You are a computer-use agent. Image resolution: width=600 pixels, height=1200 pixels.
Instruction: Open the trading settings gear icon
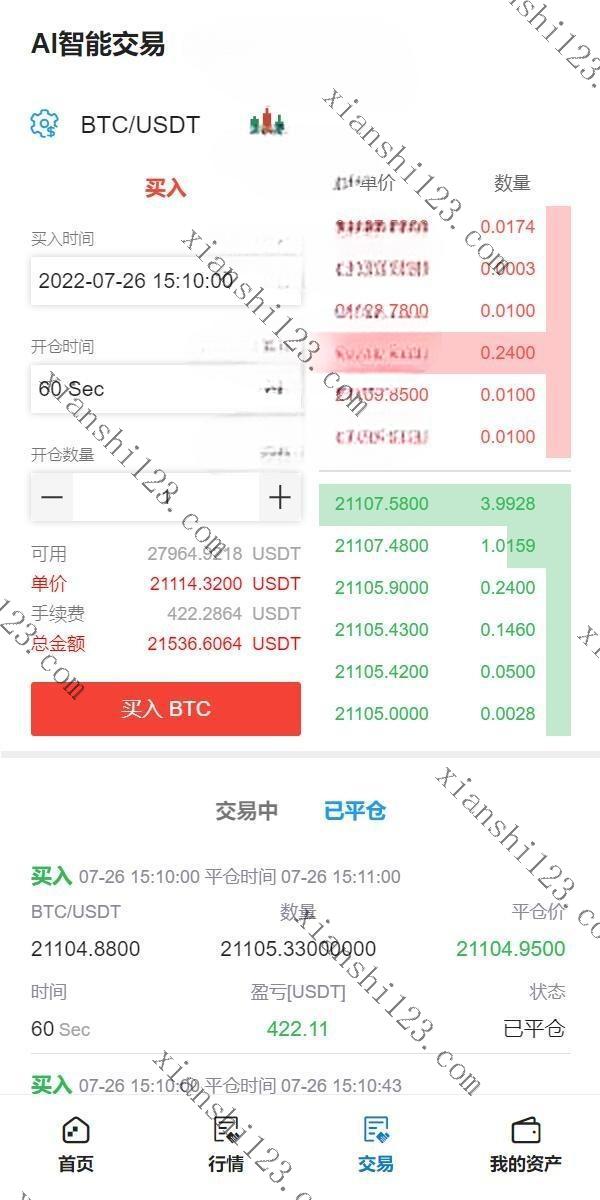click(45, 124)
